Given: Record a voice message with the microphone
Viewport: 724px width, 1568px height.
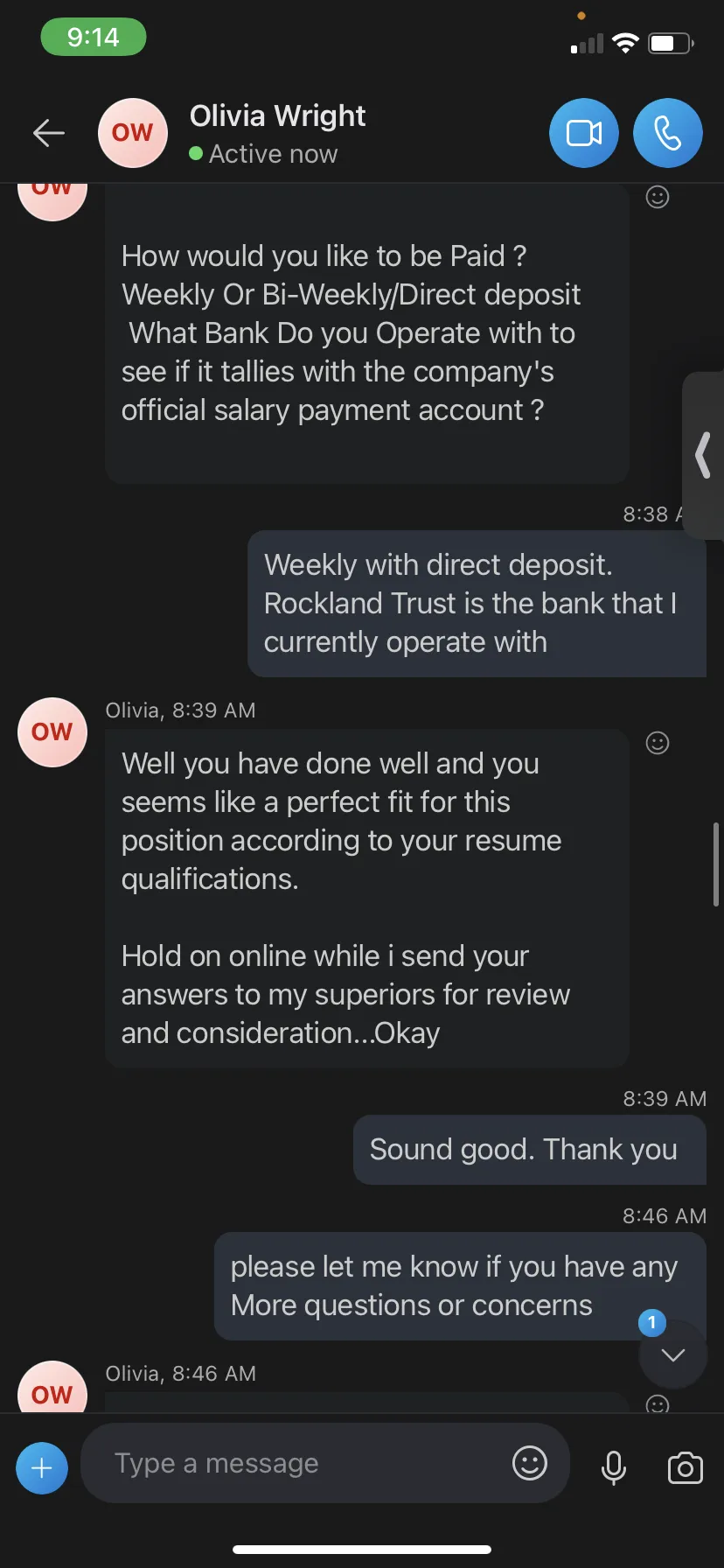Looking at the screenshot, I should 614,1467.
